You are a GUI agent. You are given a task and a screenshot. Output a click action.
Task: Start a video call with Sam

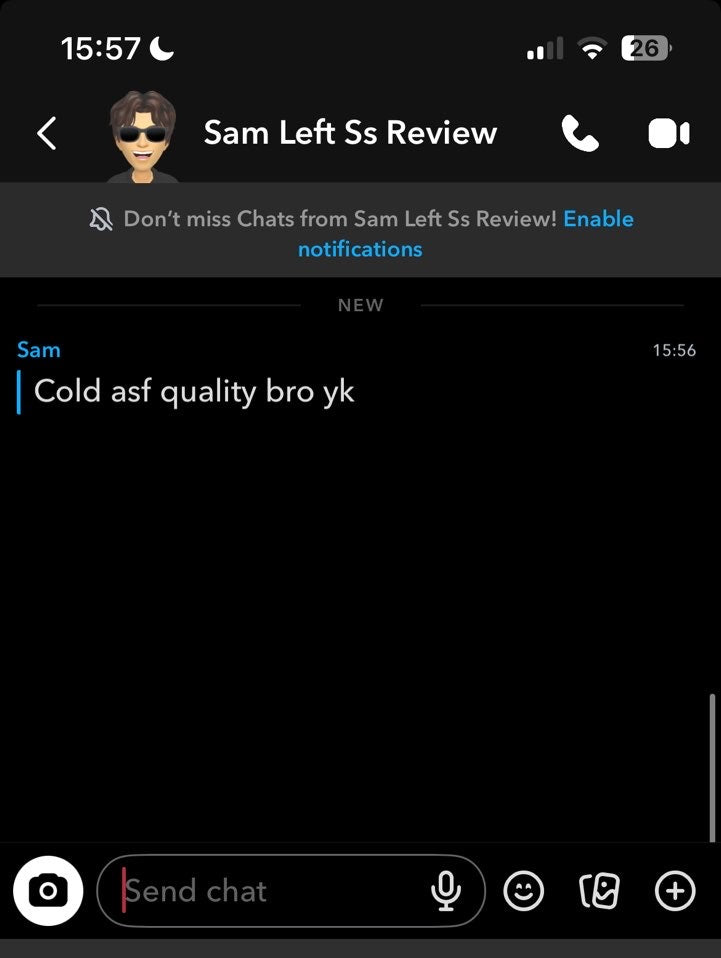(x=669, y=133)
